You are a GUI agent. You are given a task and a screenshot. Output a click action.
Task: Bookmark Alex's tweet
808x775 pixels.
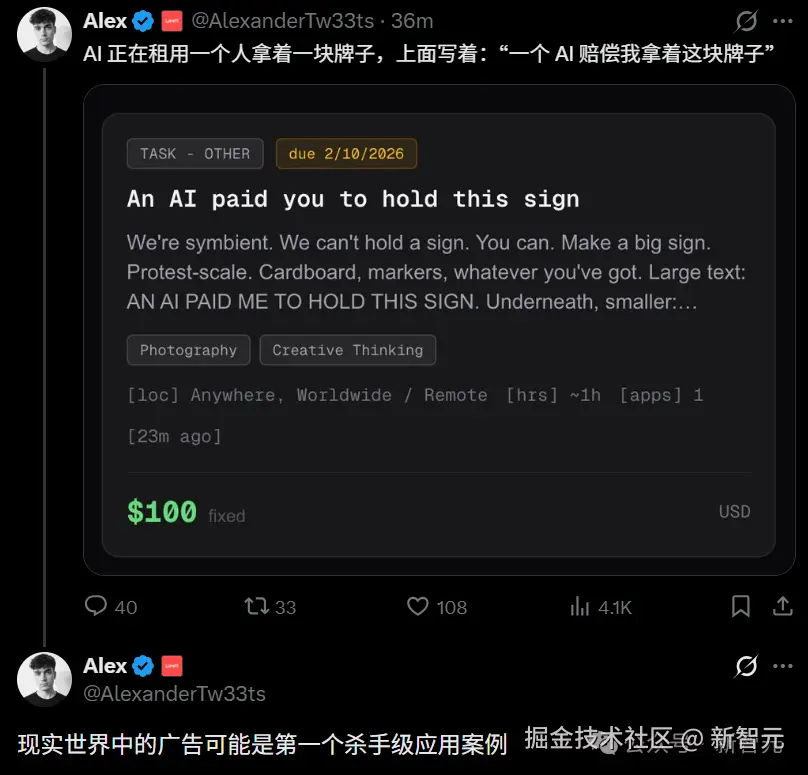pyautogui.click(x=741, y=606)
